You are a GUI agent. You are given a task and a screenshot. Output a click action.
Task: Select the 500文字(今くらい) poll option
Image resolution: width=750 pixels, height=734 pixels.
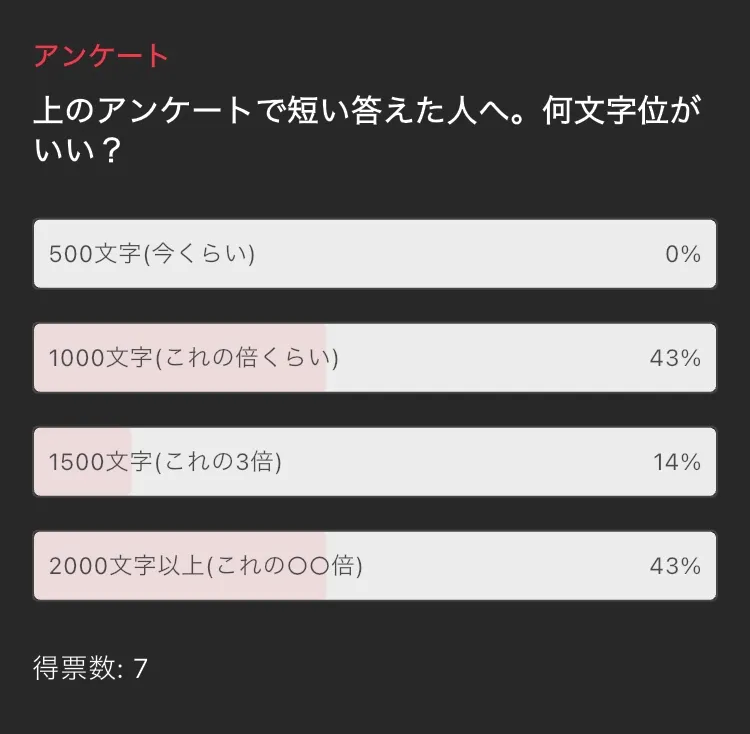[x=374, y=254]
